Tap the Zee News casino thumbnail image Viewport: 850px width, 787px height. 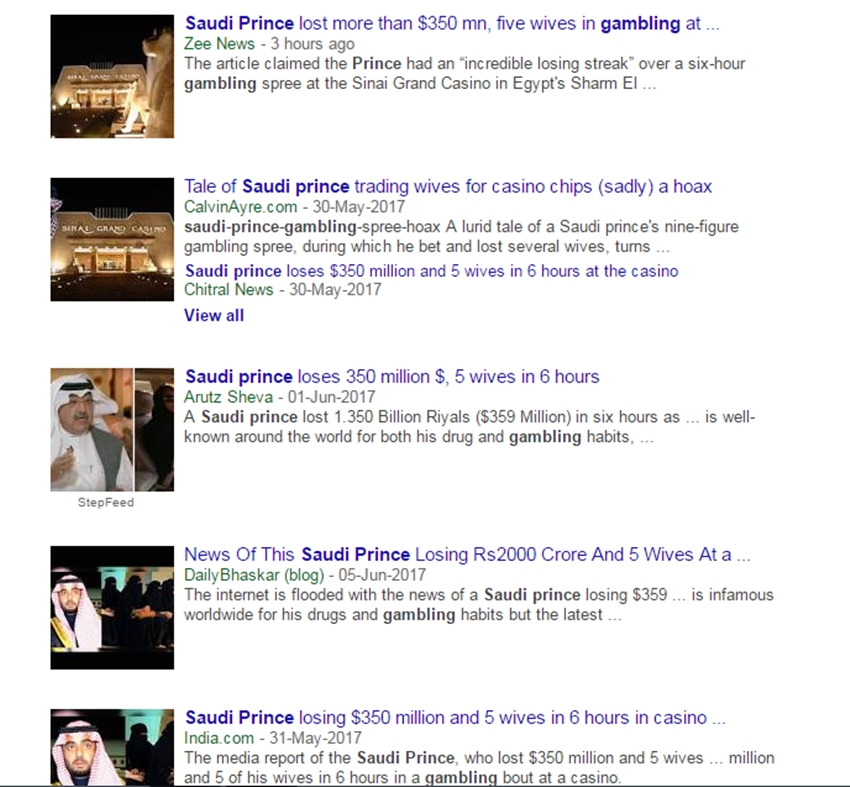[112, 76]
